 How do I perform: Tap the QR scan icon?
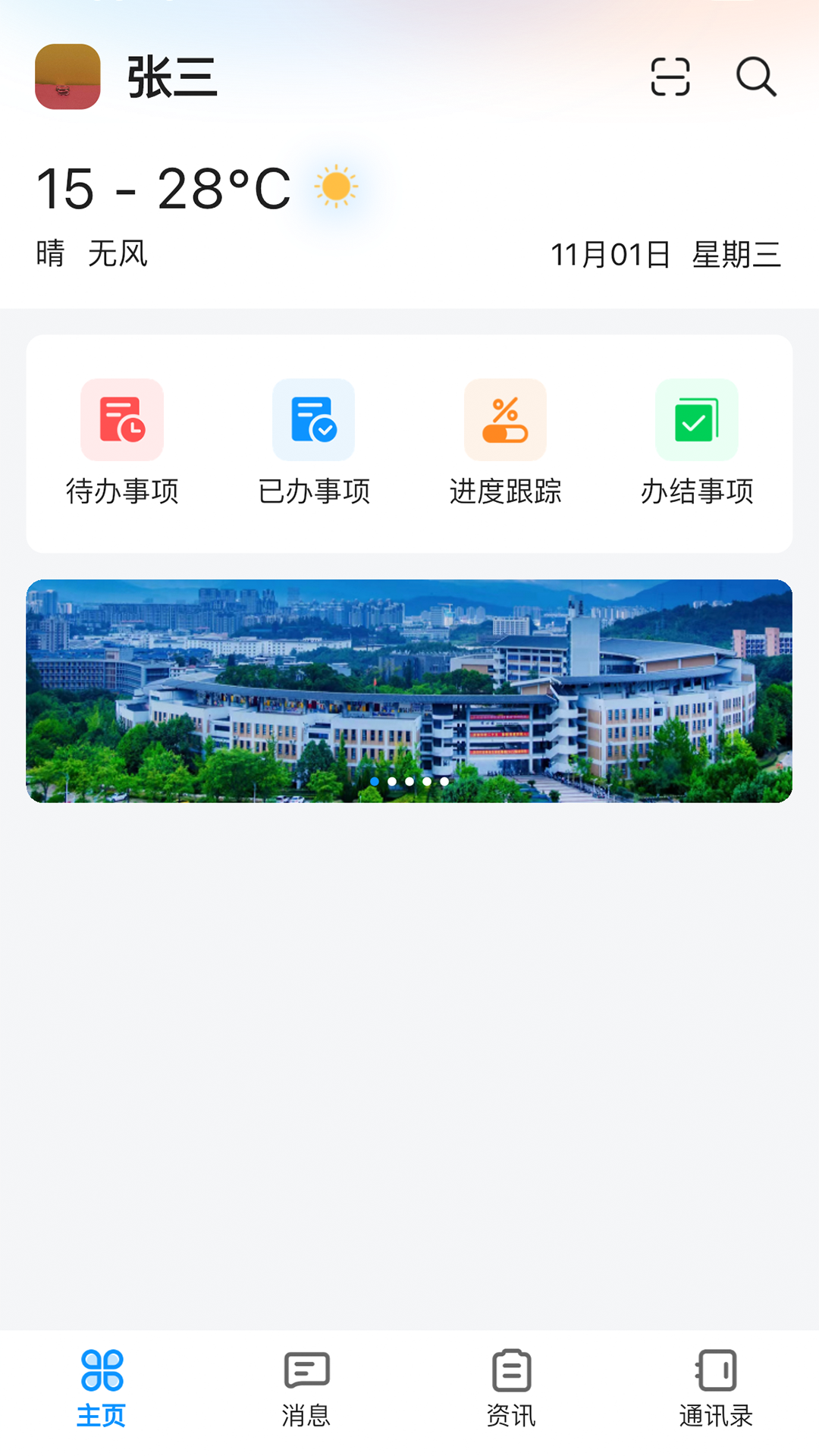(x=670, y=78)
